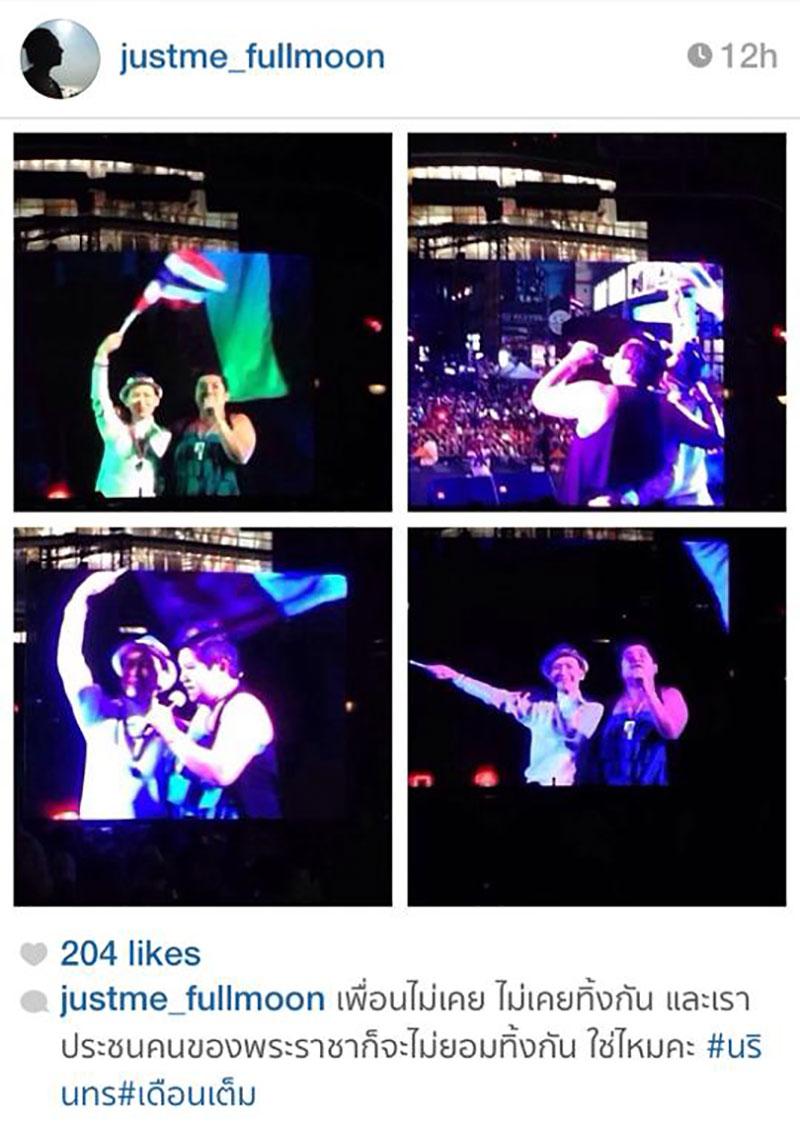Open justme_fullmoon profile from header username
The width and height of the screenshot is (800, 1123).
(252, 57)
